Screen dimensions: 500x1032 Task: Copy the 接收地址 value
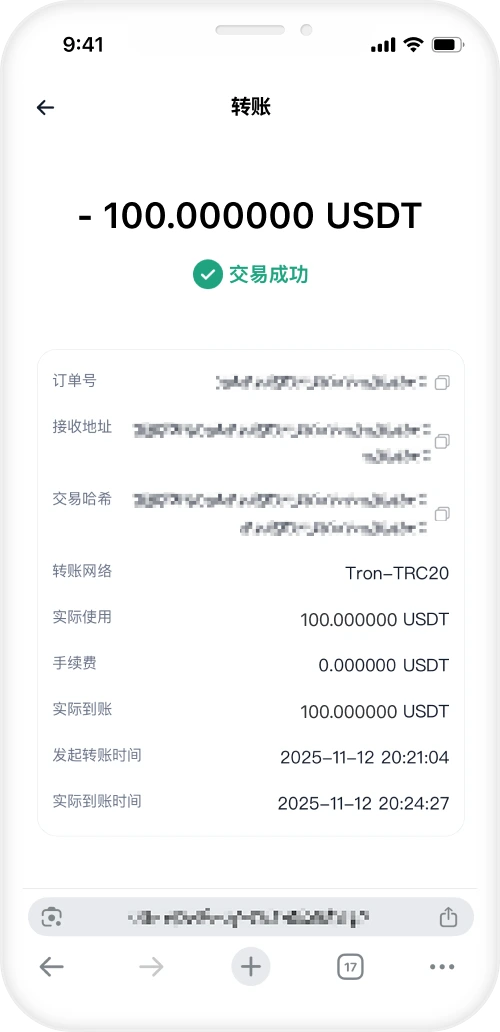(442, 442)
